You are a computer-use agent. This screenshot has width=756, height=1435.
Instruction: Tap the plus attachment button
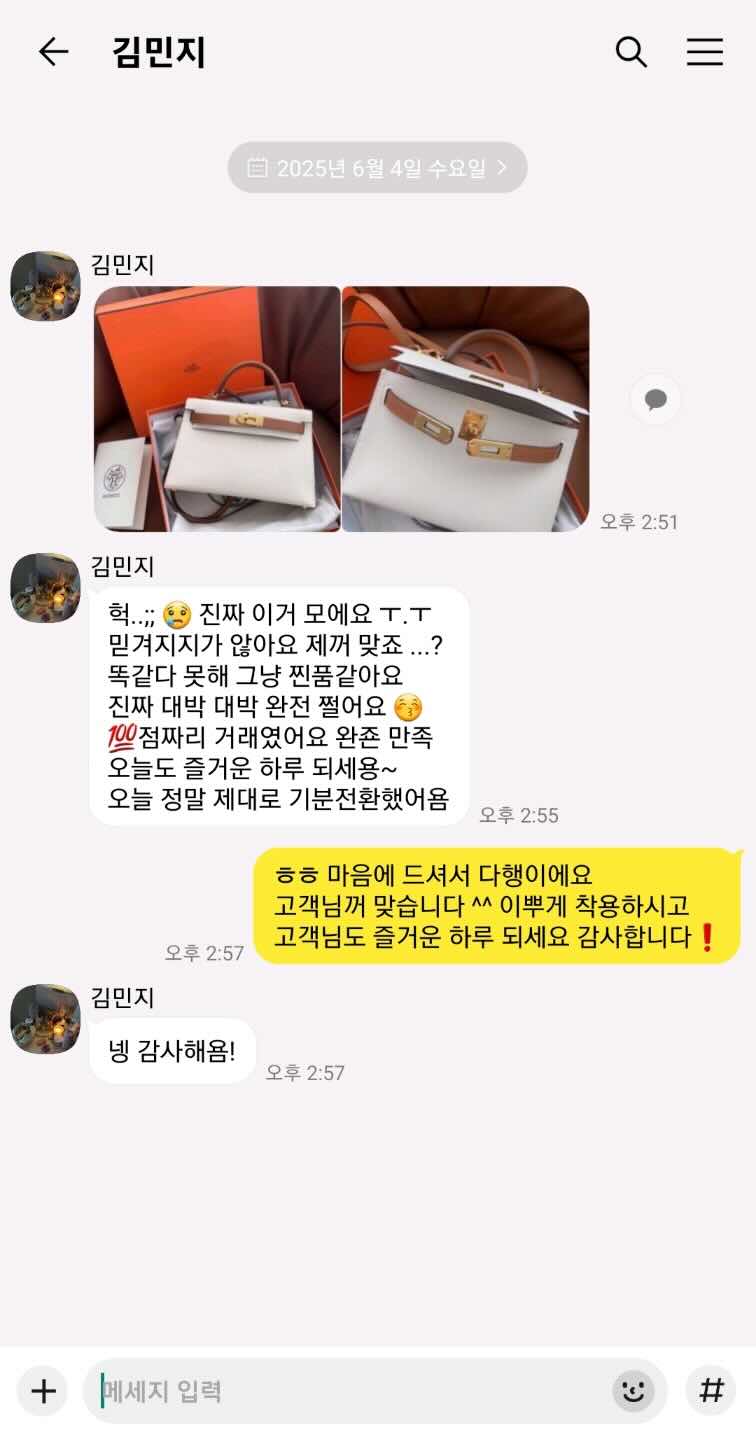click(43, 1390)
